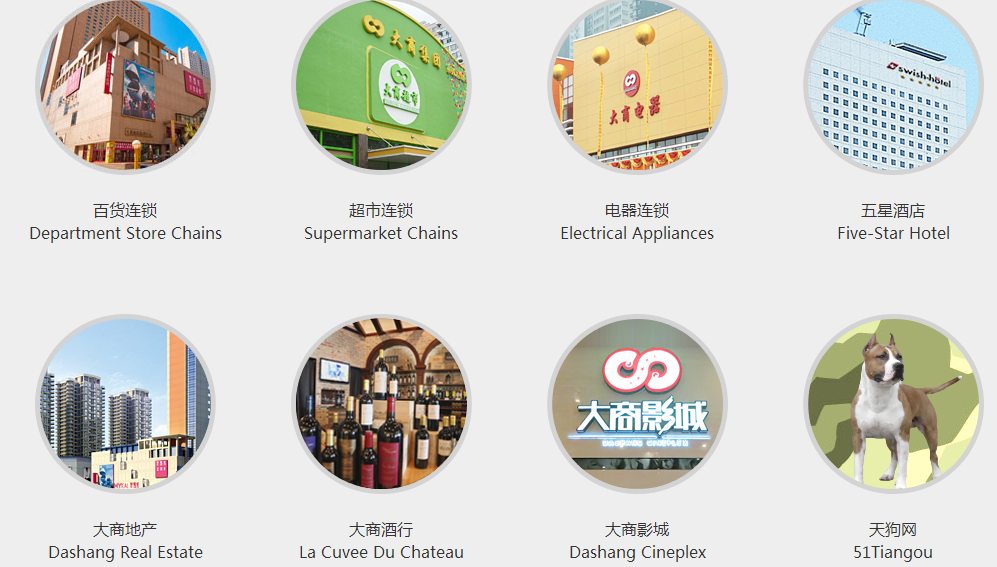Image resolution: width=997 pixels, height=567 pixels.
Task: Open the Department Store Chains tile
Action: (125, 87)
